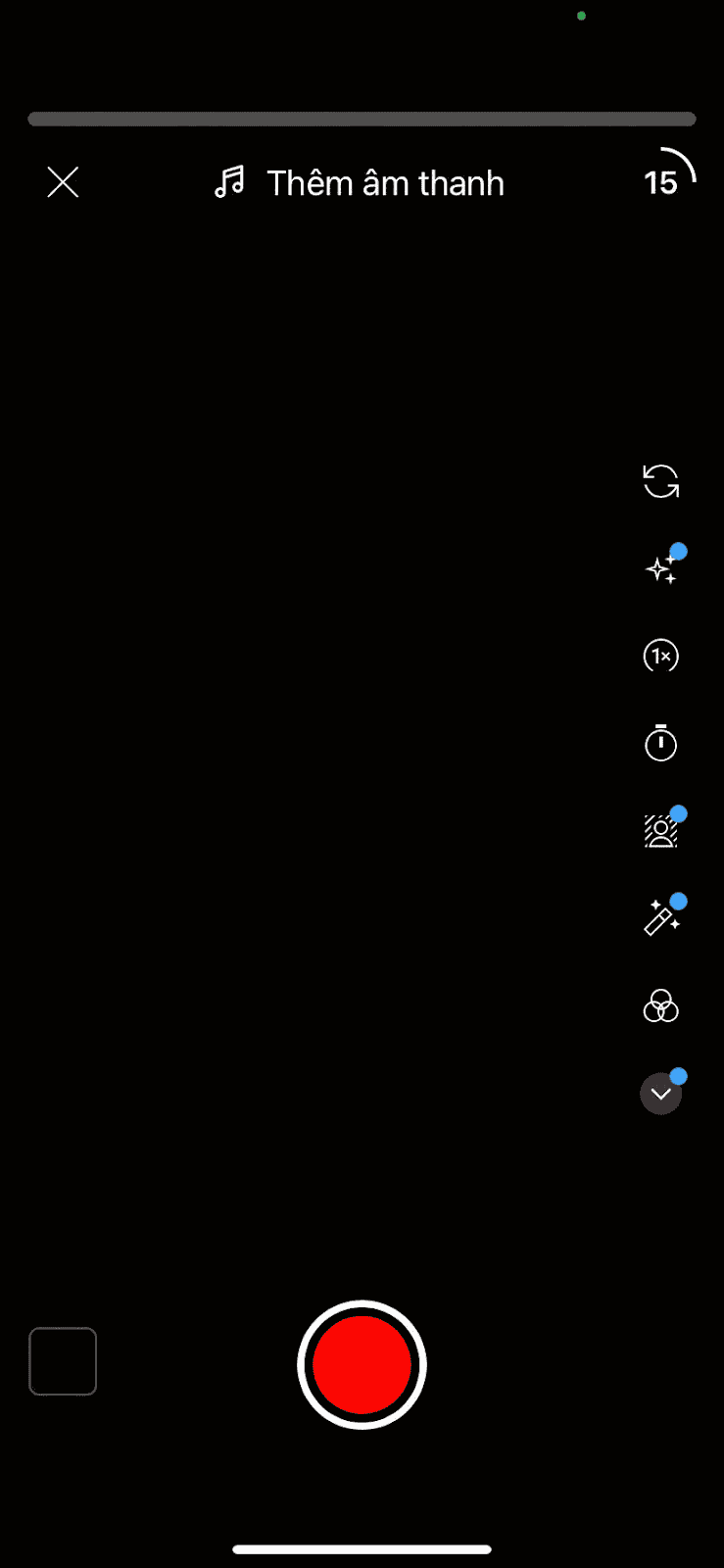Expand more tools with the down chevron

660,1094
